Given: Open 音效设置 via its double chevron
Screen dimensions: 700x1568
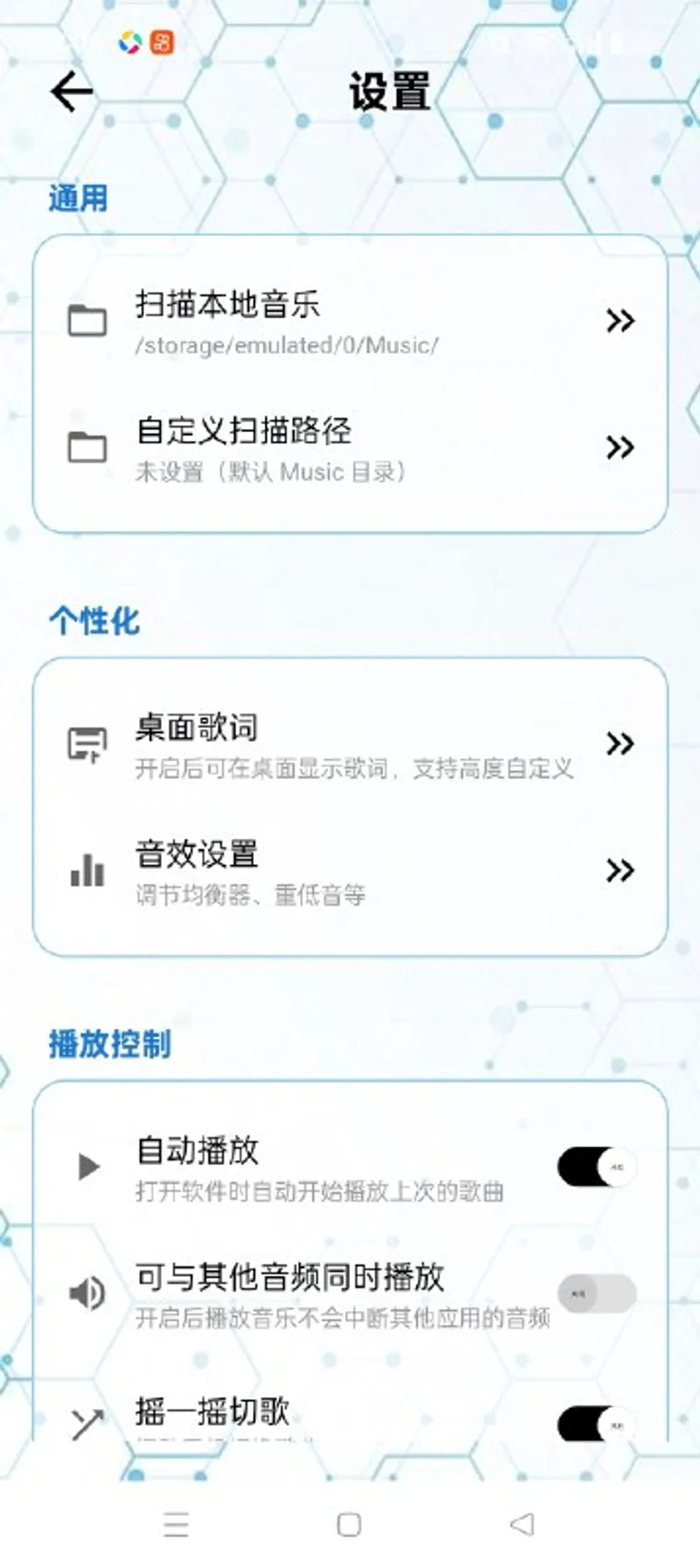Looking at the screenshot, I should [x=621, y=871].
